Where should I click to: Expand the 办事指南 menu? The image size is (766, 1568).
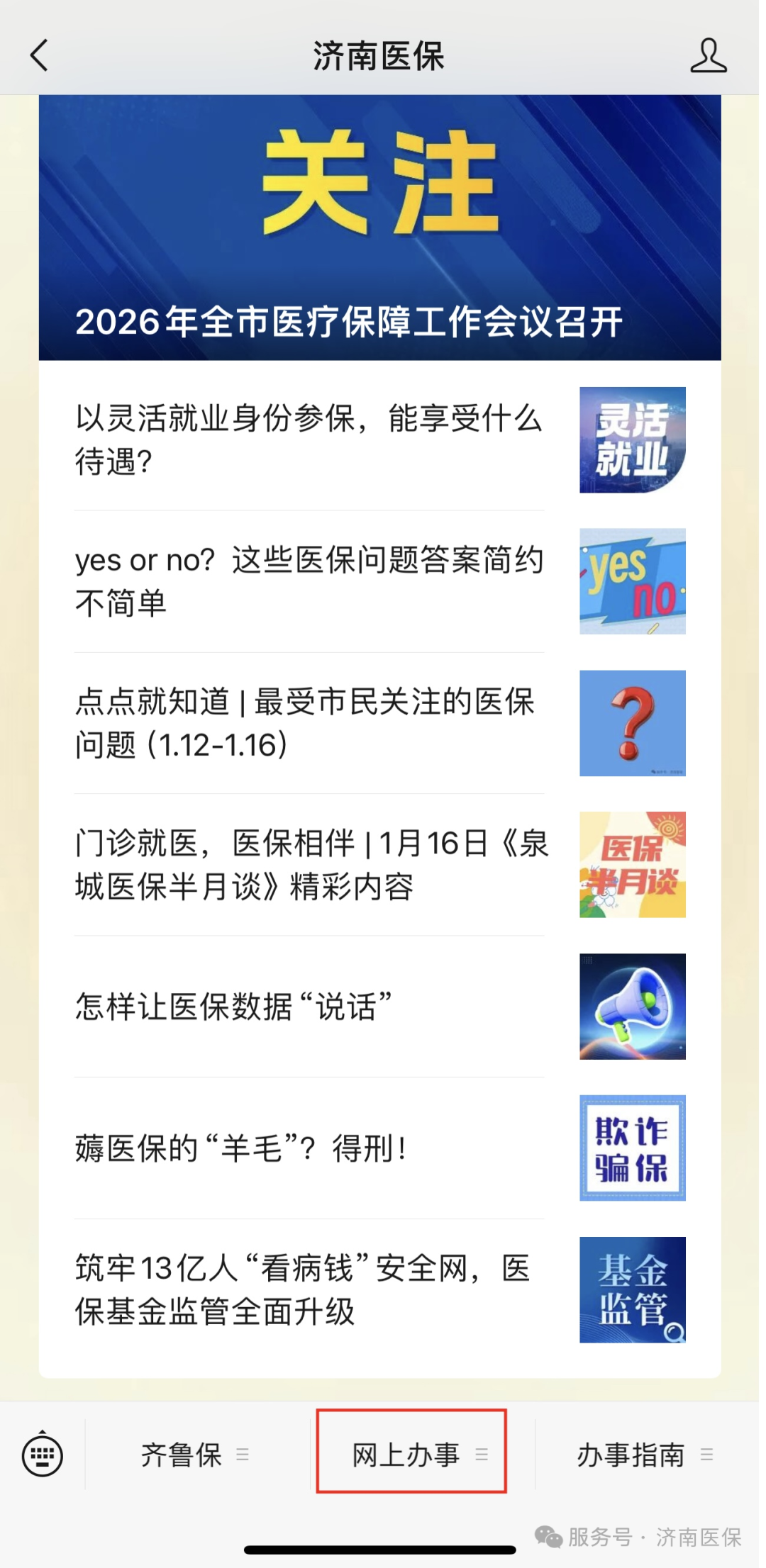[x=644, y=1455]
